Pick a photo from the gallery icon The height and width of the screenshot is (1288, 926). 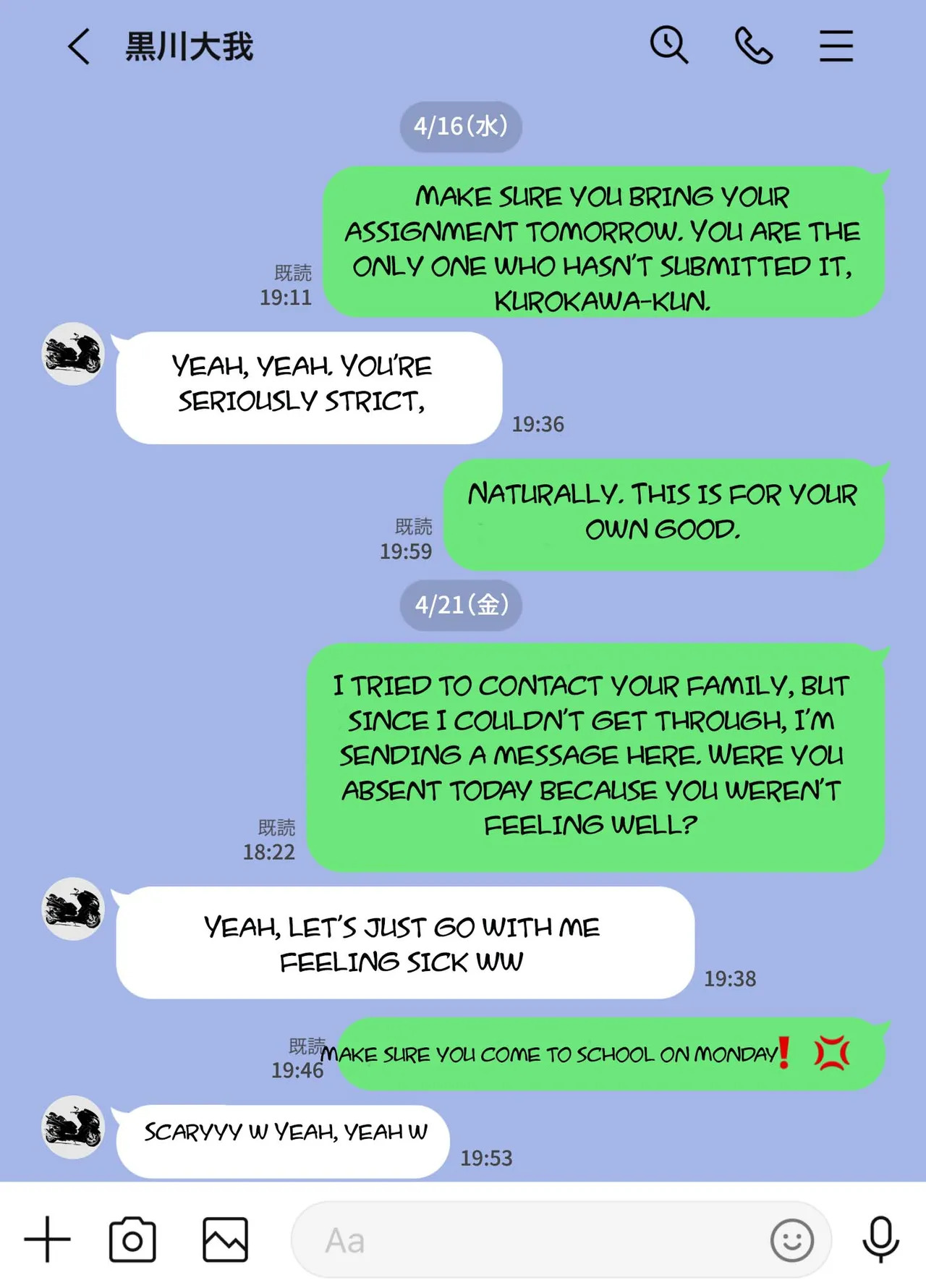click(x=225, y=1240)
